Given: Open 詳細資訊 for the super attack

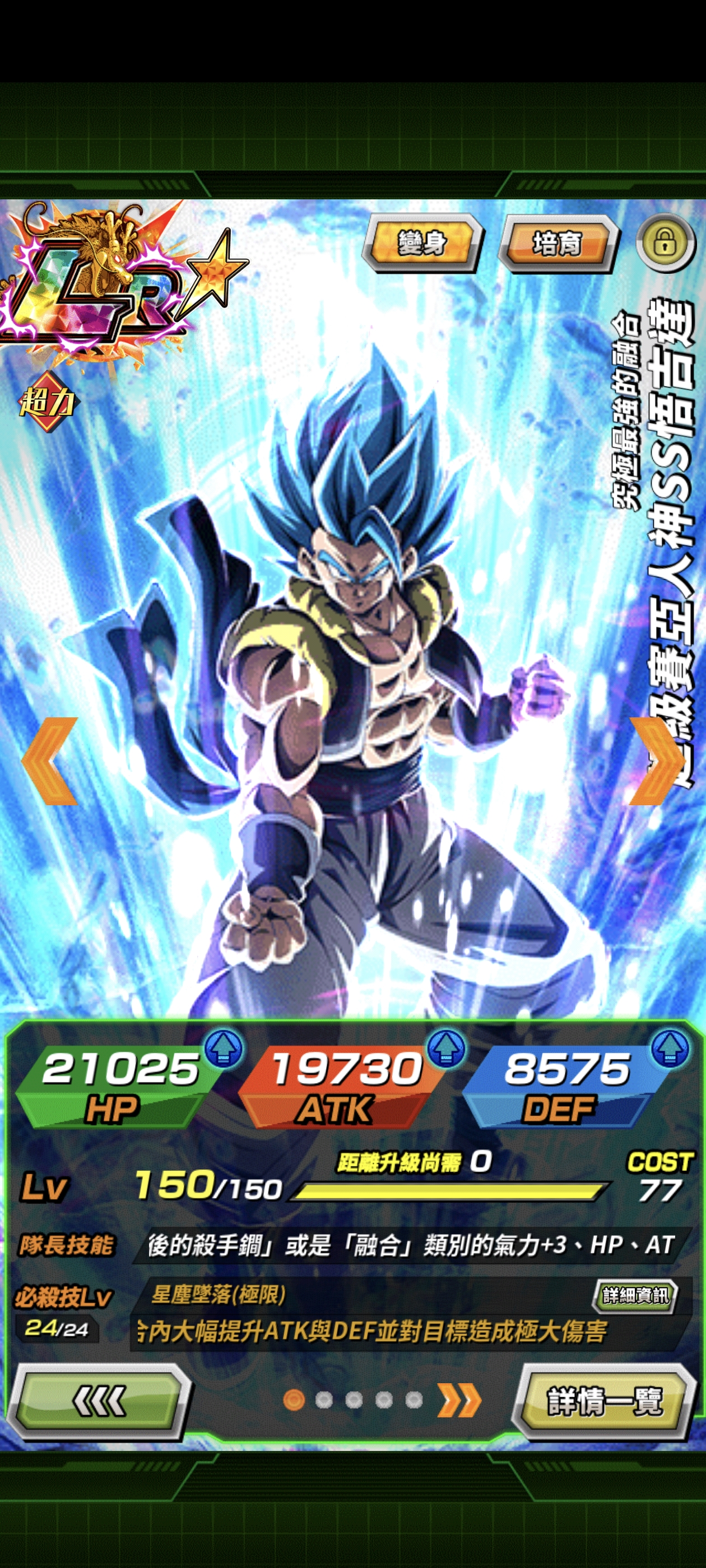Looking at the screenshot, I should (635, 1295).
